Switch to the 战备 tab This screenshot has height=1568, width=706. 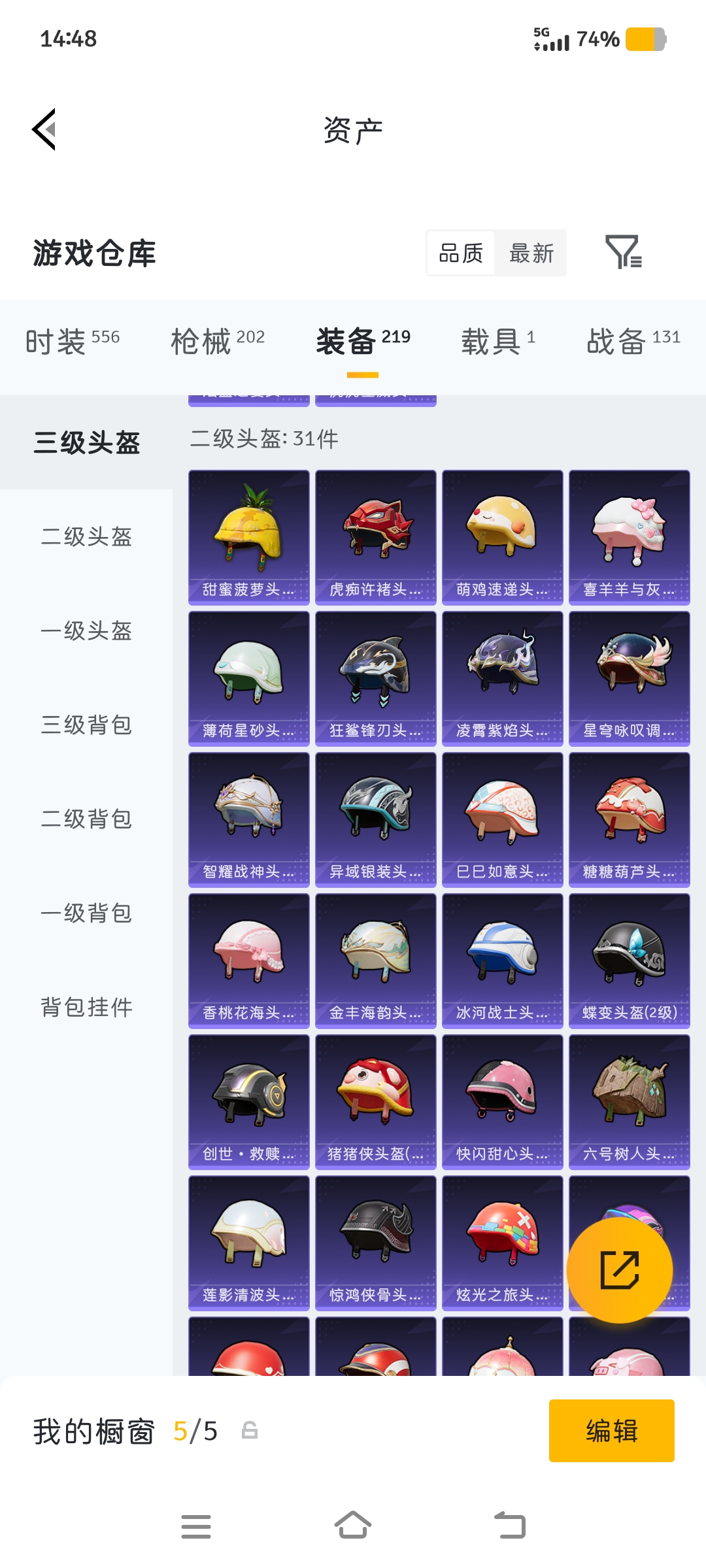pos(633,341)
